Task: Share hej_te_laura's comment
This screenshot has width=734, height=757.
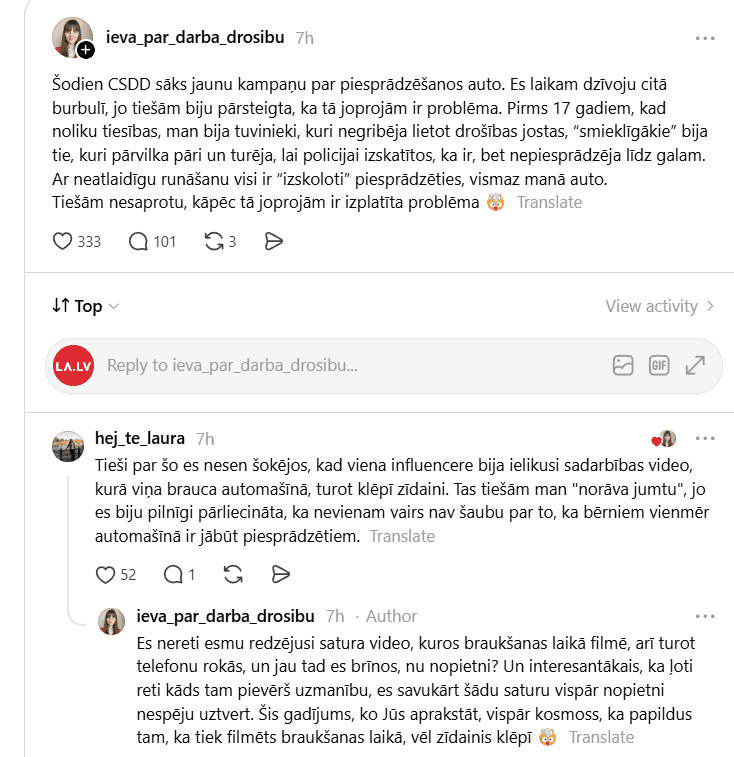Action: pos(281,575)
